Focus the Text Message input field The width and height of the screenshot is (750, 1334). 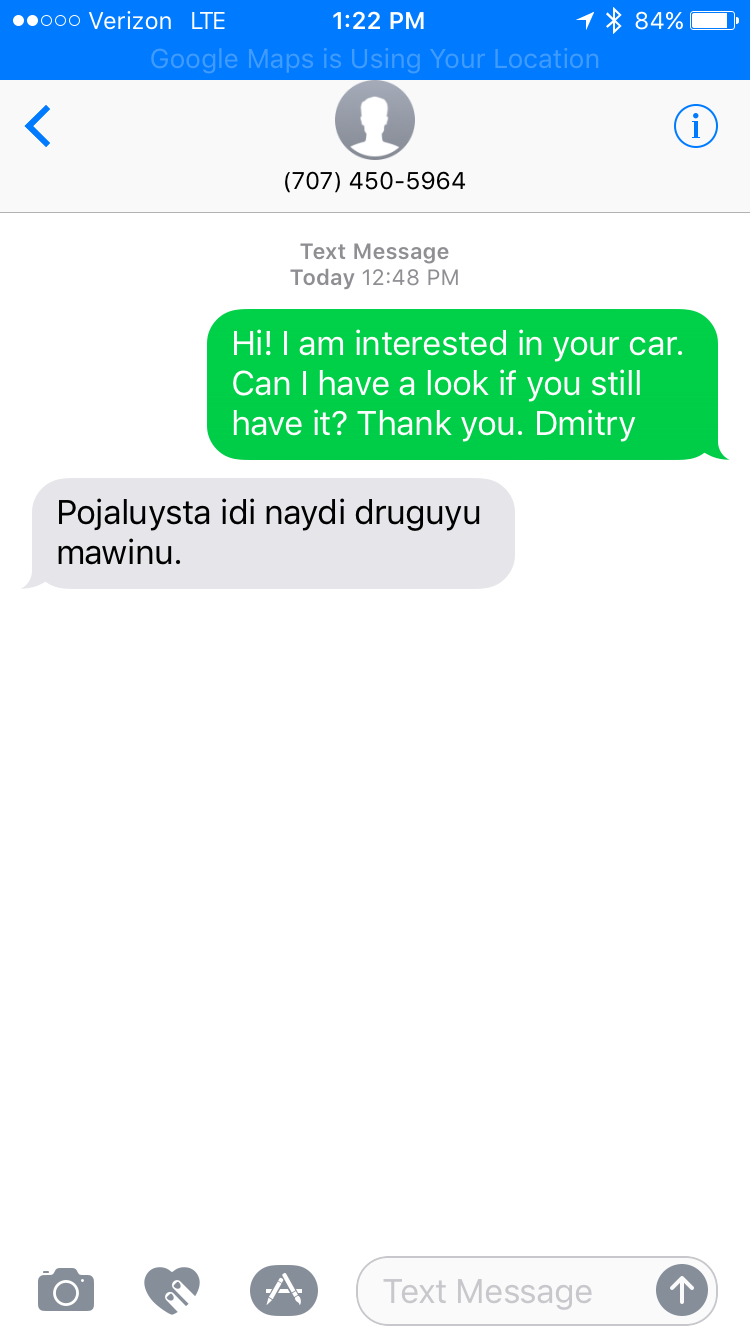click(x=500, y=1291)
